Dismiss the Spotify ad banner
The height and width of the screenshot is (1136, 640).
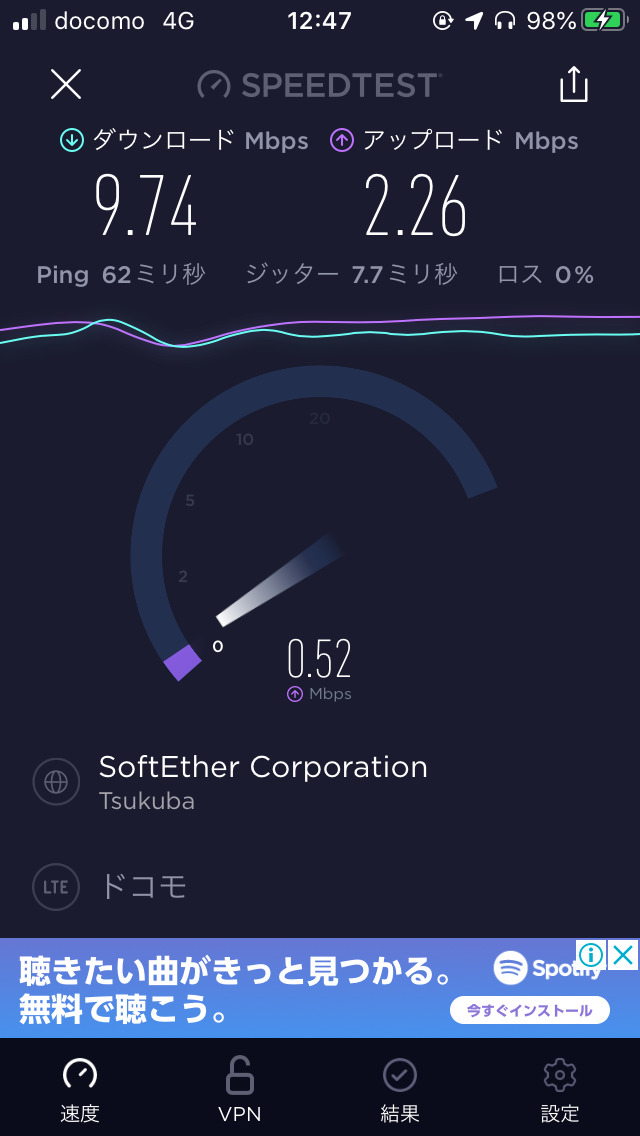623,955
